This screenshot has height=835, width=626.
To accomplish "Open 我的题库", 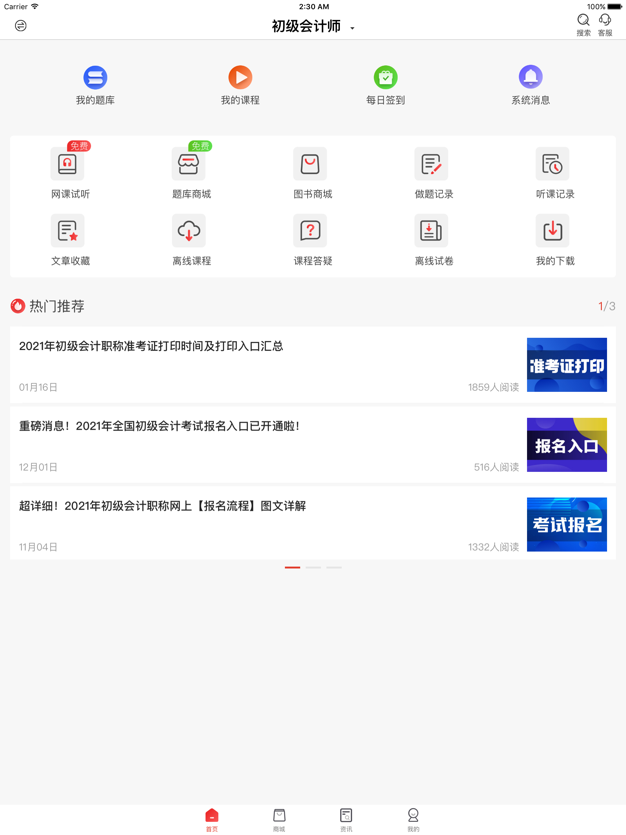I will pos(95,84).
